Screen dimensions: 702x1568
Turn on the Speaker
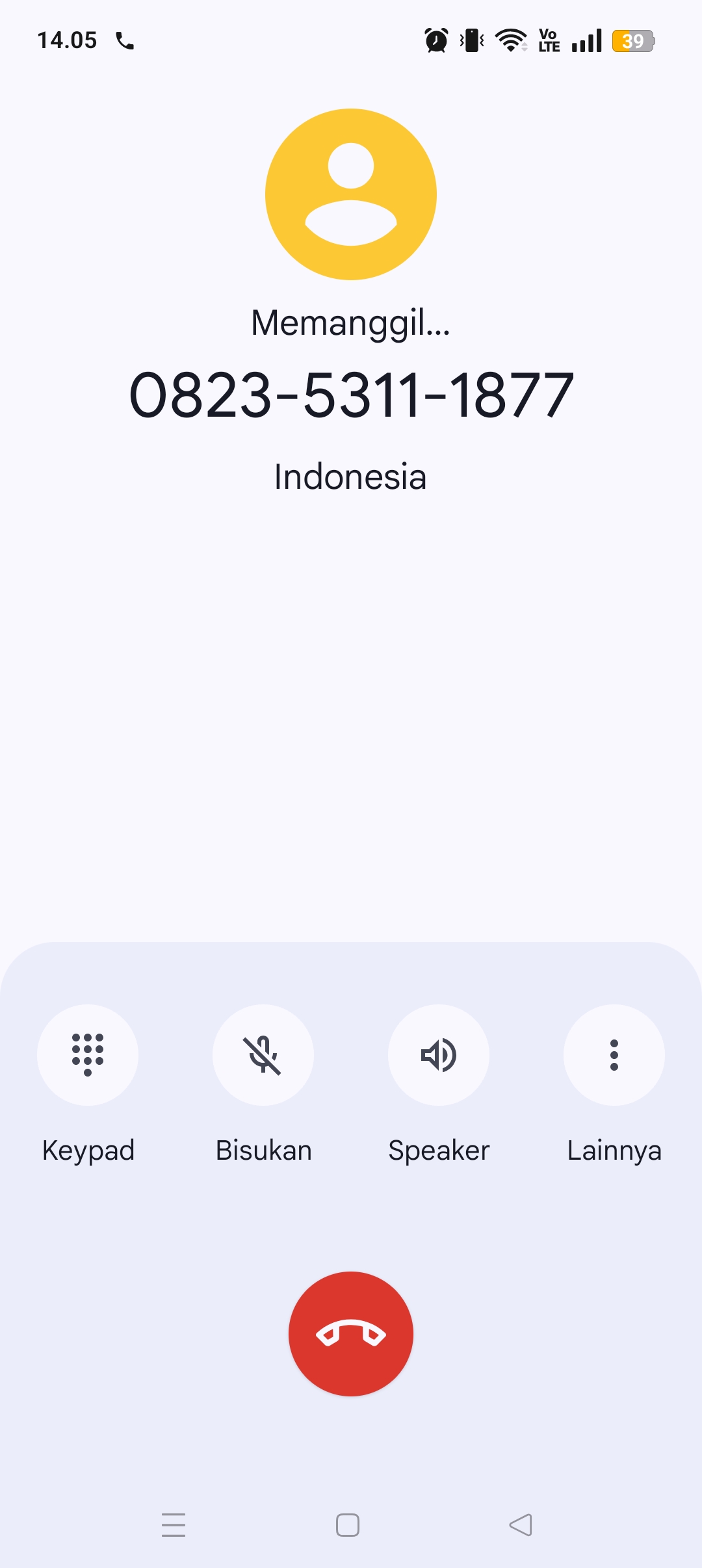point(439,1054)
